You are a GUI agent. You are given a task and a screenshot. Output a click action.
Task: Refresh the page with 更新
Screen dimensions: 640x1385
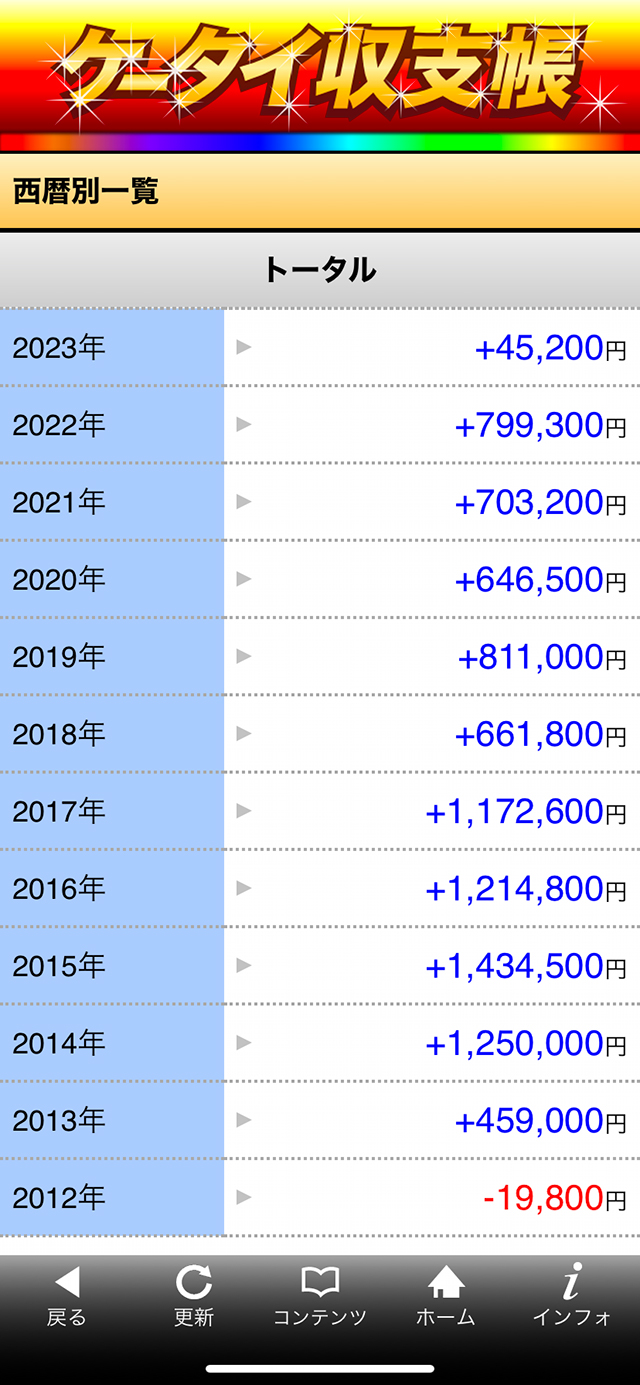(x=194, y=1297)
